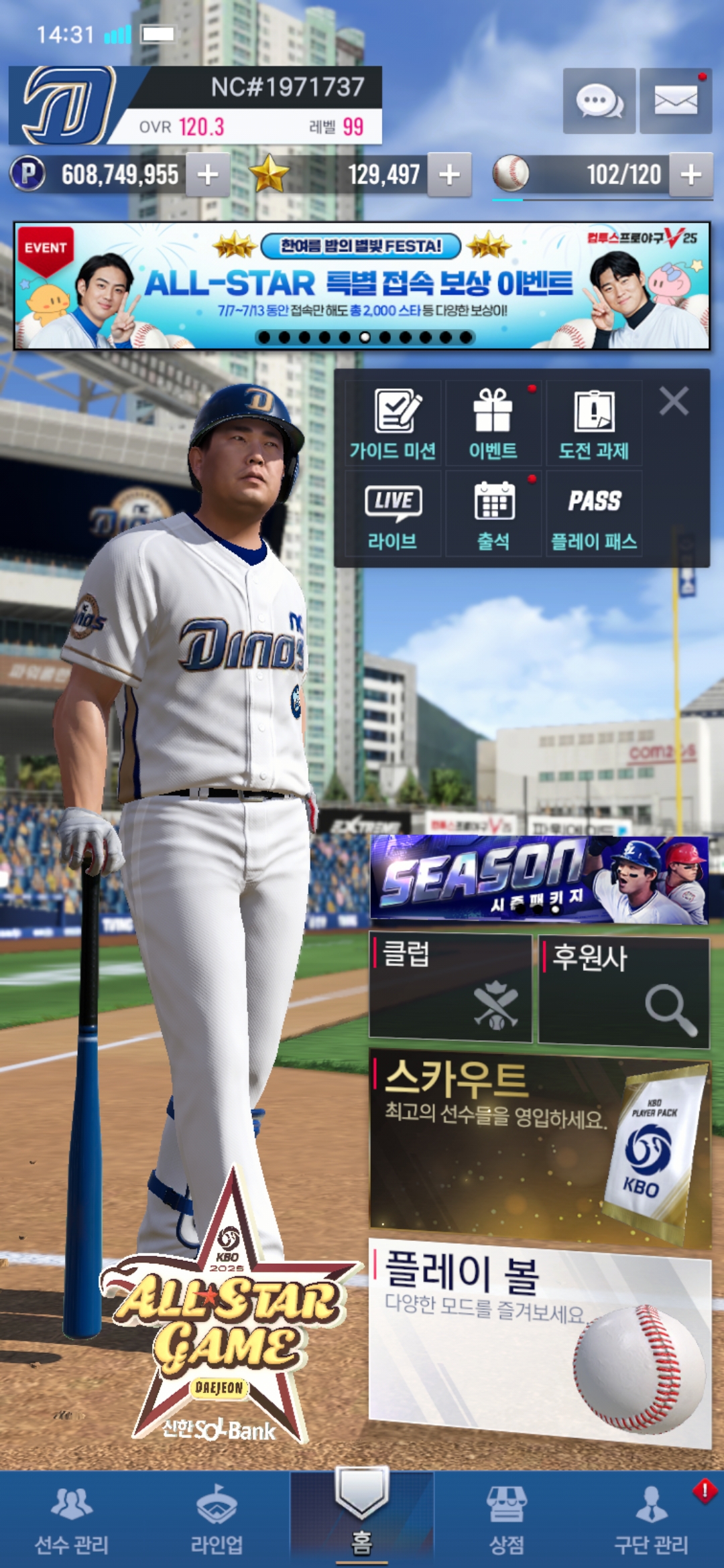The image size is (724, 1568).
Task: Open the 후원사 sponsor card
Action: pyautogui.click(x=624, y=990)
